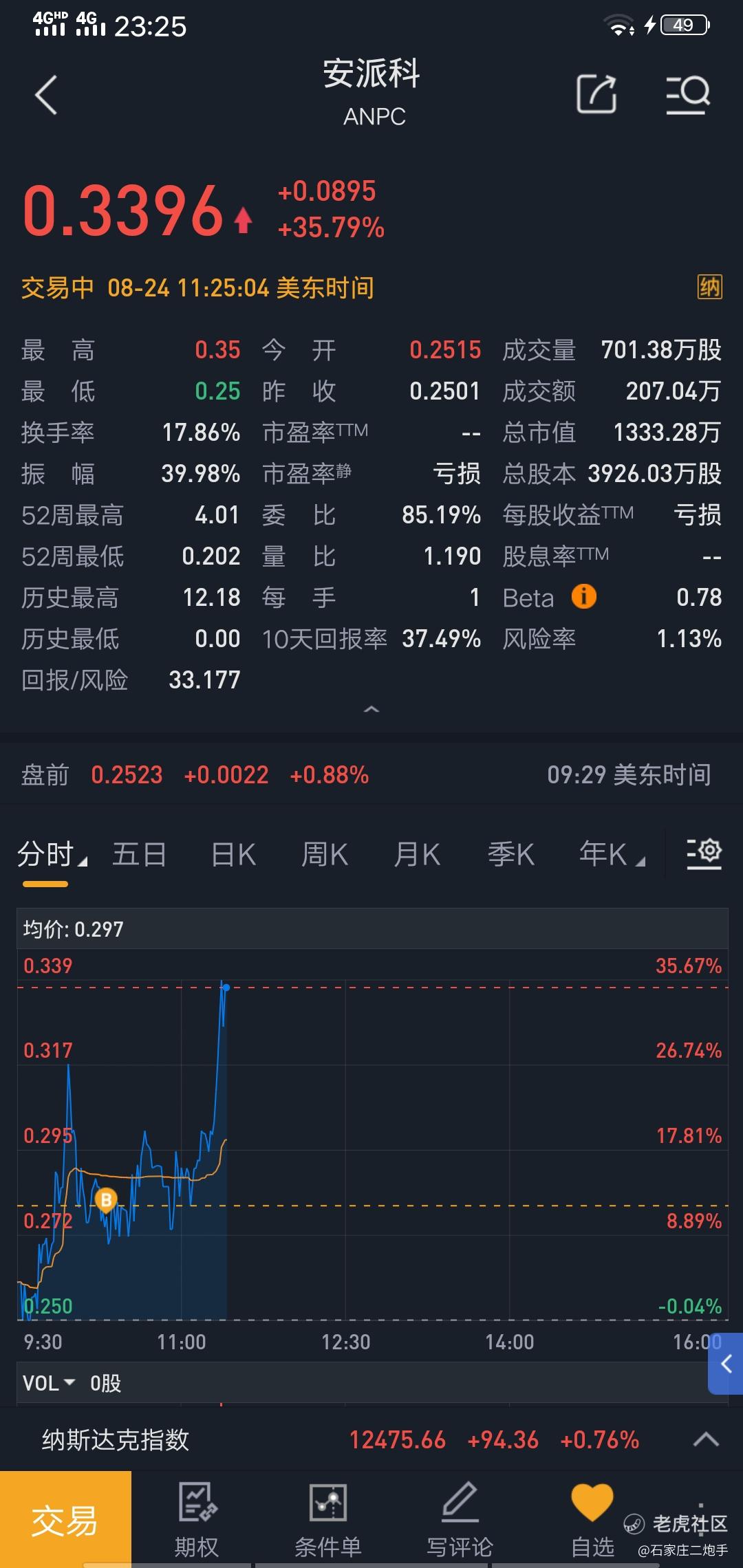The width and height of the screenshot is (743, 1568).
Task: Switch to the 周K chart tab
Action: 325,855
